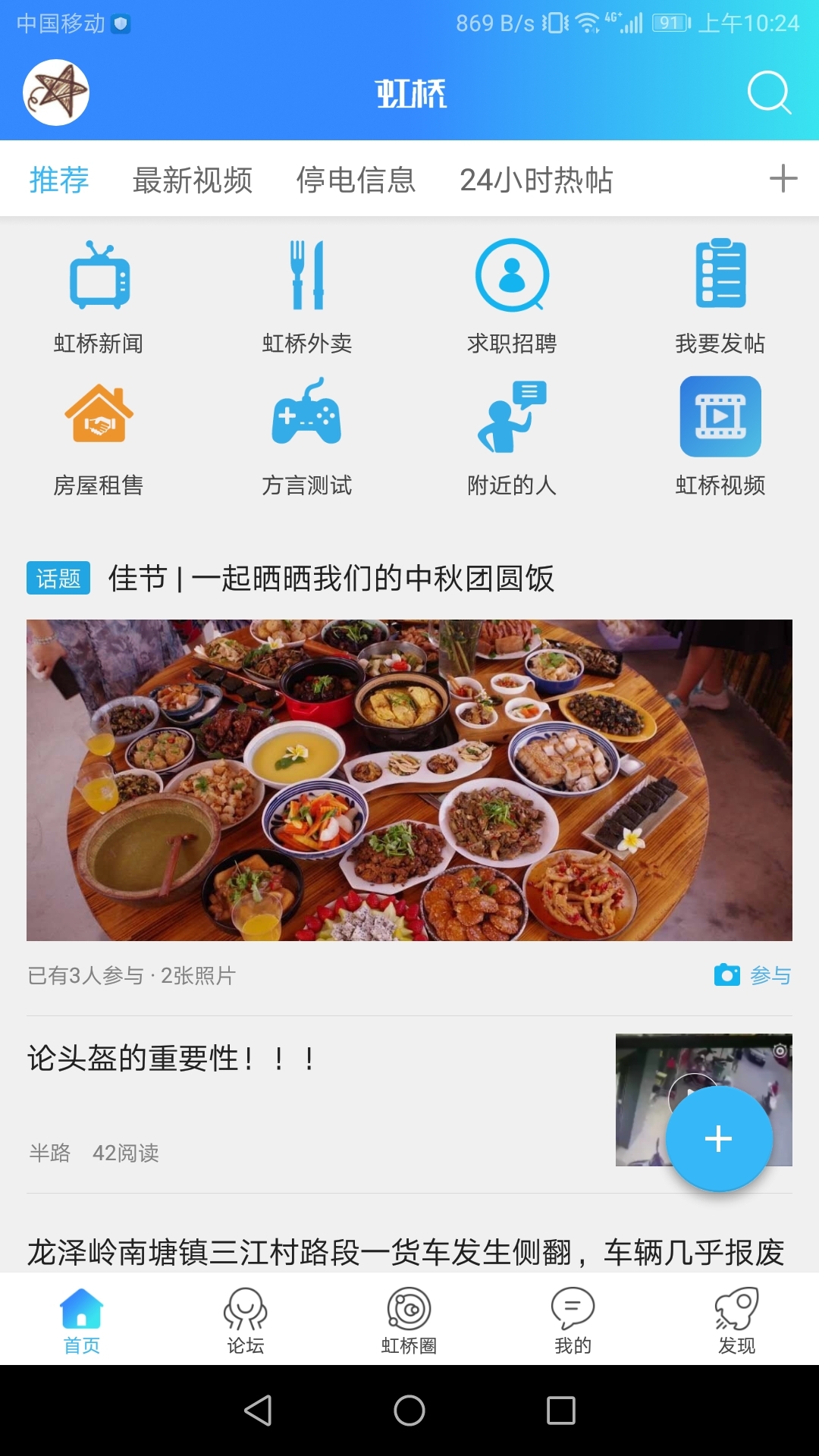View 附近的人 nearby people
819x1456 pixels.
tap(512, 438)
